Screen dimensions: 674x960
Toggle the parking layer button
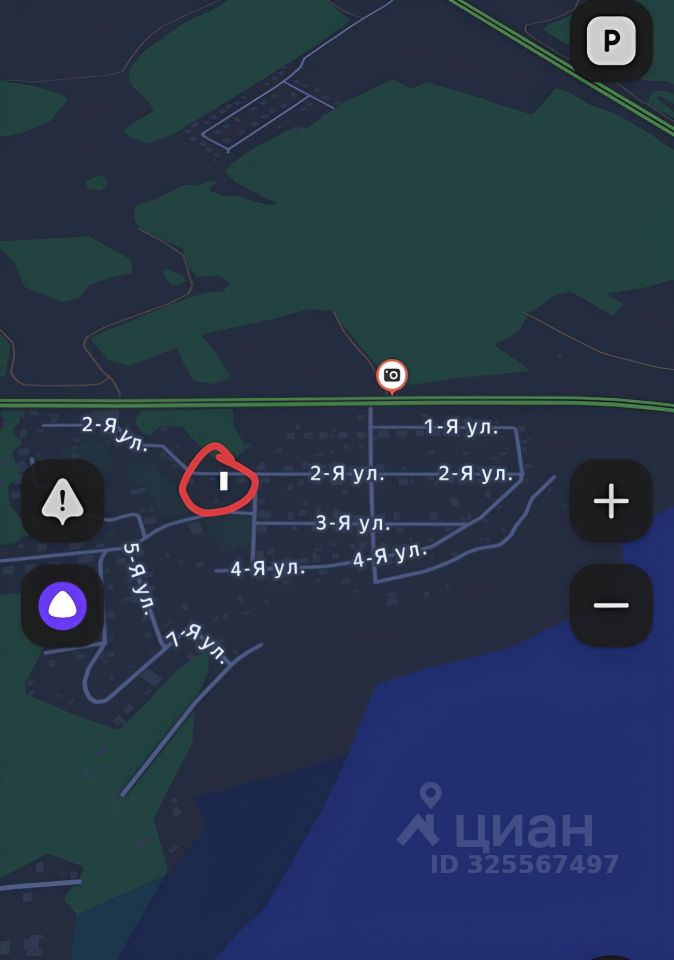point(611,42)
